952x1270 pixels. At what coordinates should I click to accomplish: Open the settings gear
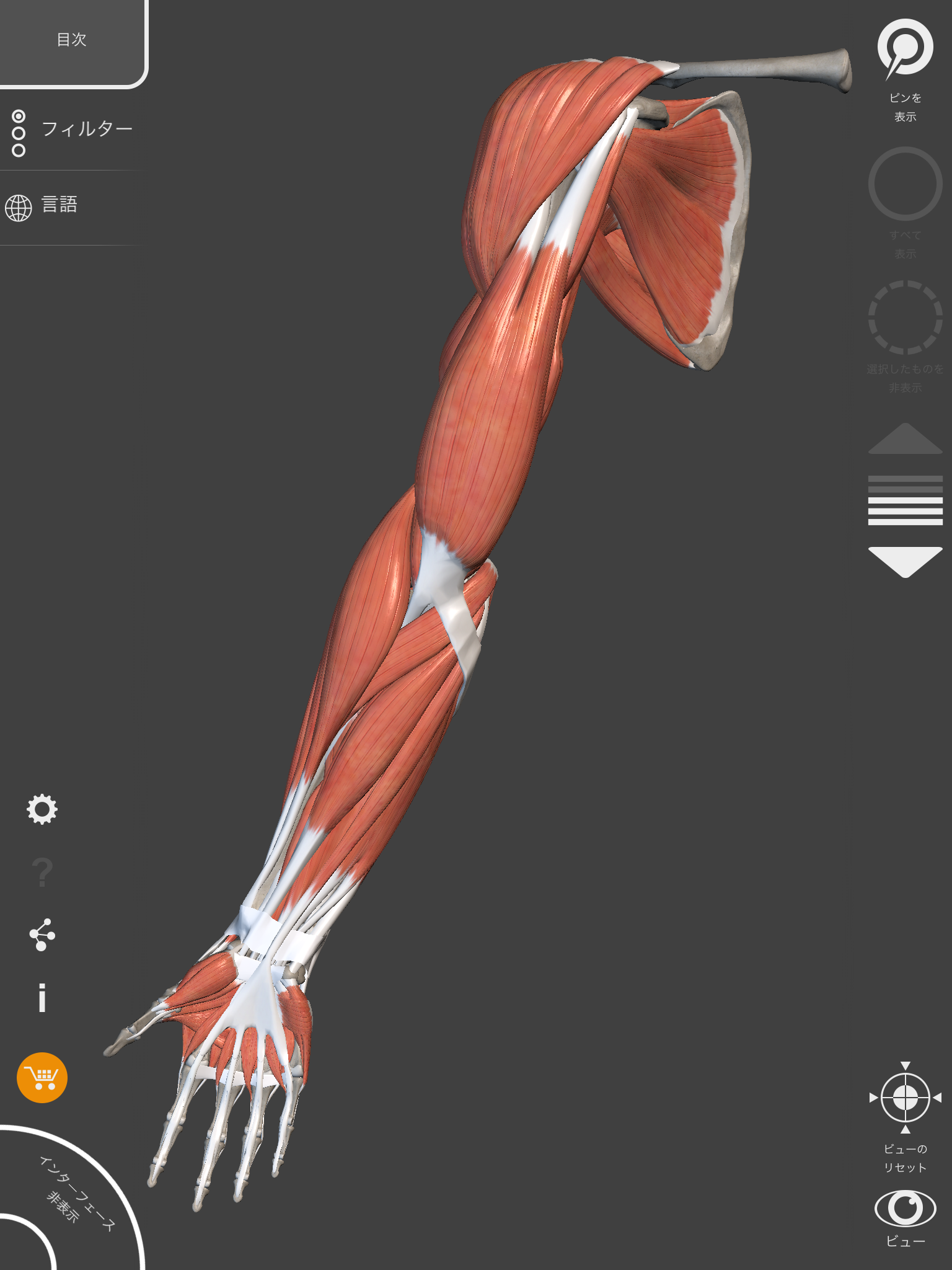pos(42,809)
